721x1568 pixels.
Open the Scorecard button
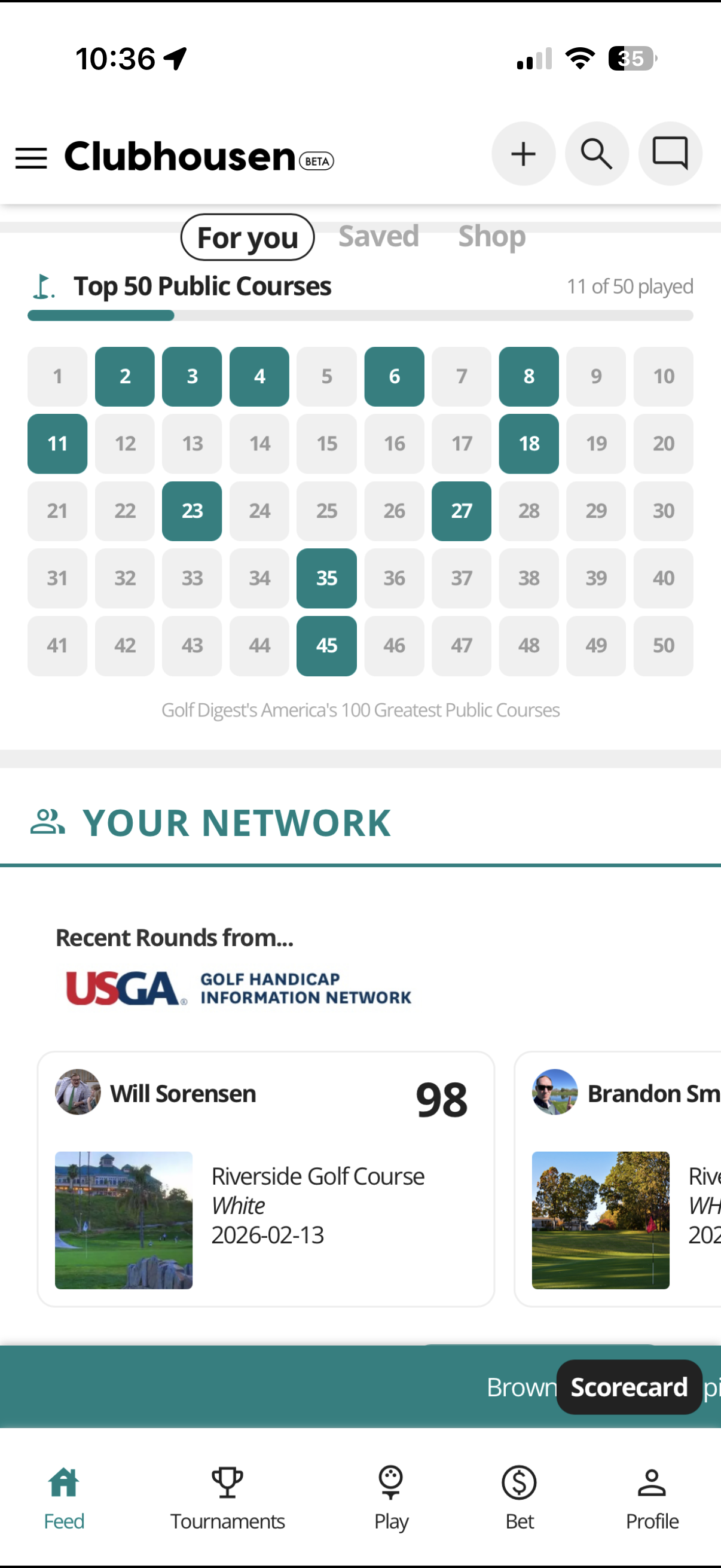click(628, 1387)
